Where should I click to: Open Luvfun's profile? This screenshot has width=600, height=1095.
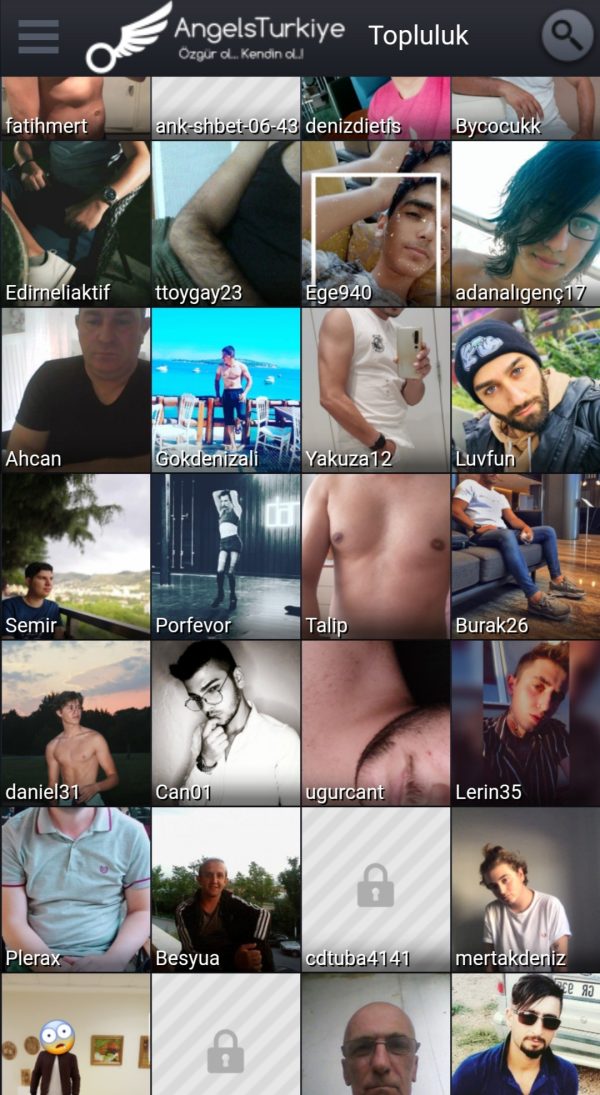525,389
